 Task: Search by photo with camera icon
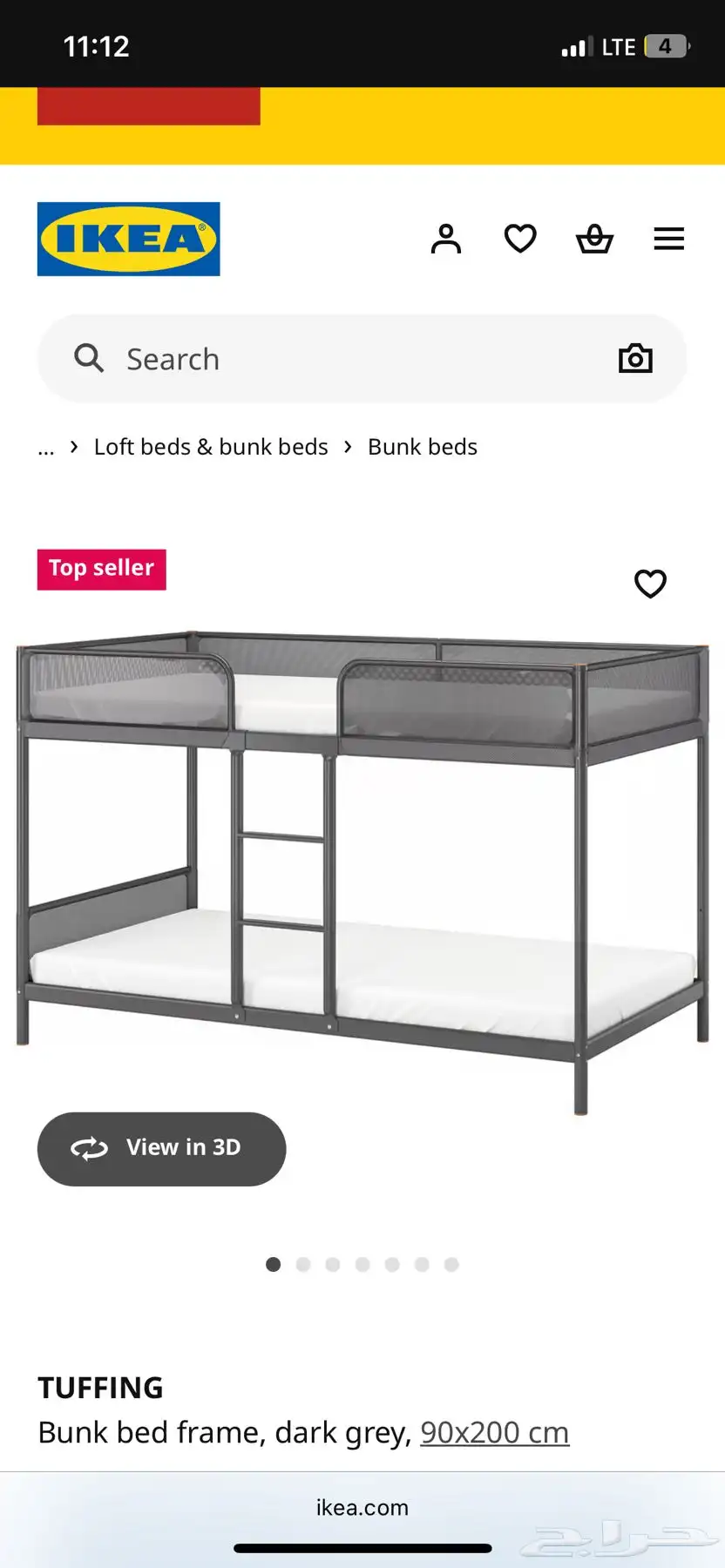click(635, 358)
